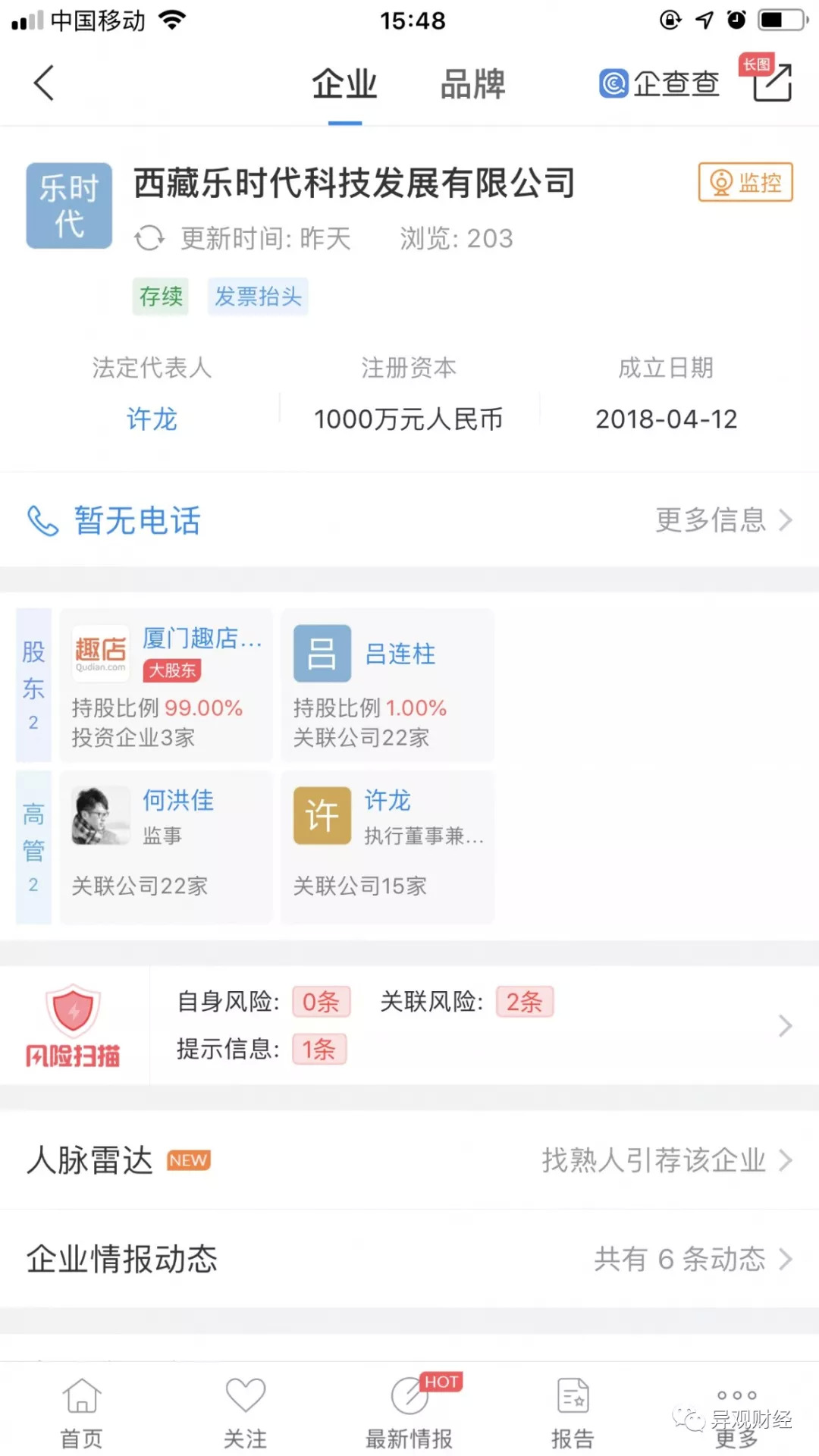The width and height of the screenshot is (819, 1456).
Task: Open the 最新情报 tab
Action: [x=409, y=1412]
